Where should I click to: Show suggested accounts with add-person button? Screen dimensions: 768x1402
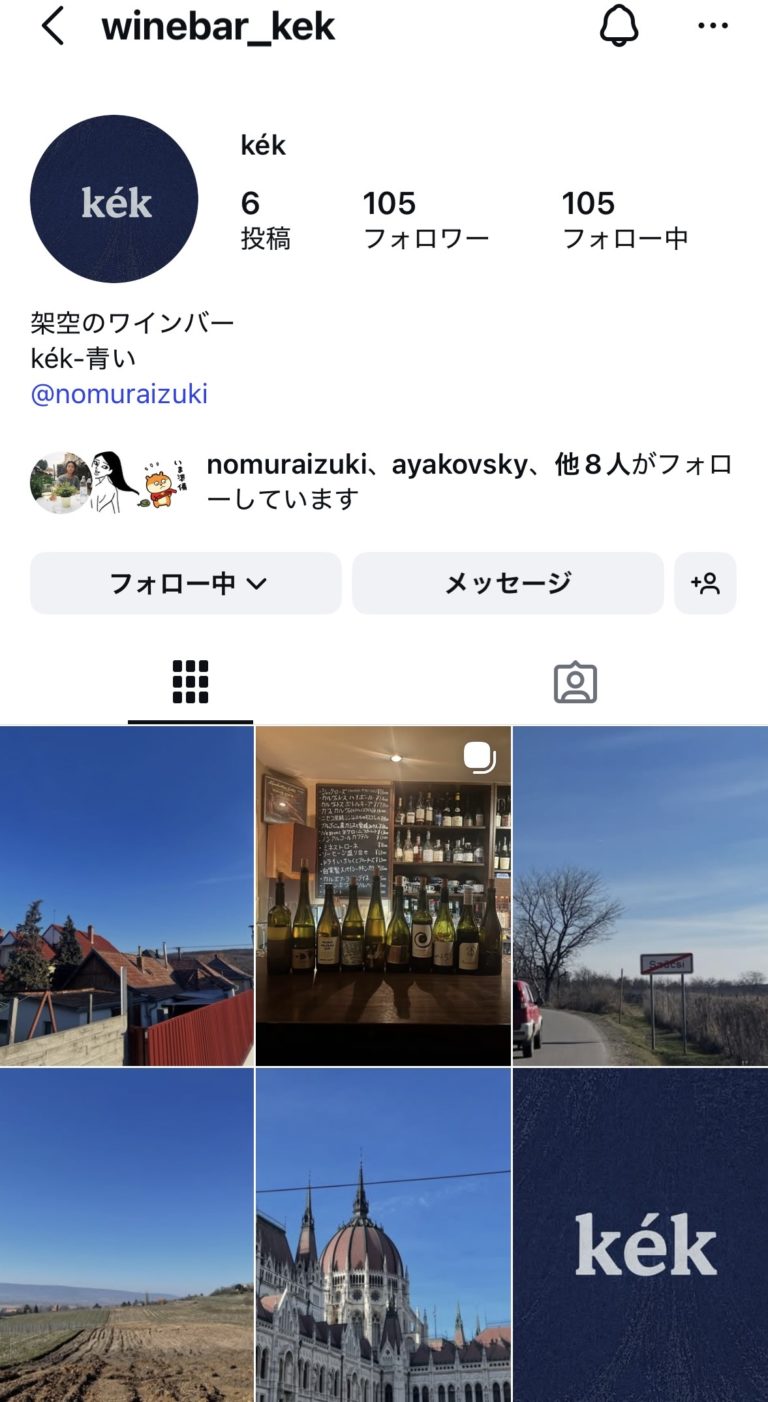point(705,583)
